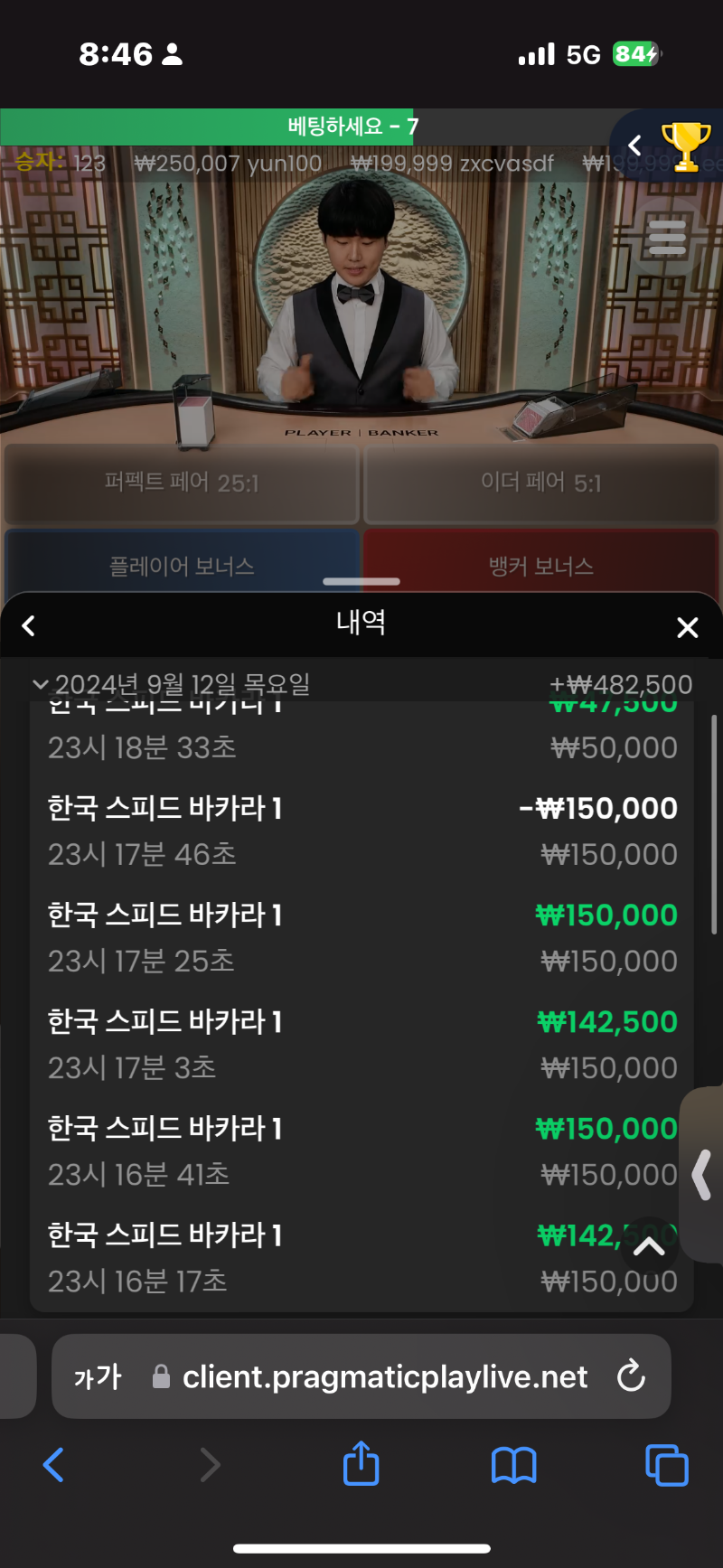The image size is (723, 1568).
Task: Show open browser tabs
Action: [666, 1465]
